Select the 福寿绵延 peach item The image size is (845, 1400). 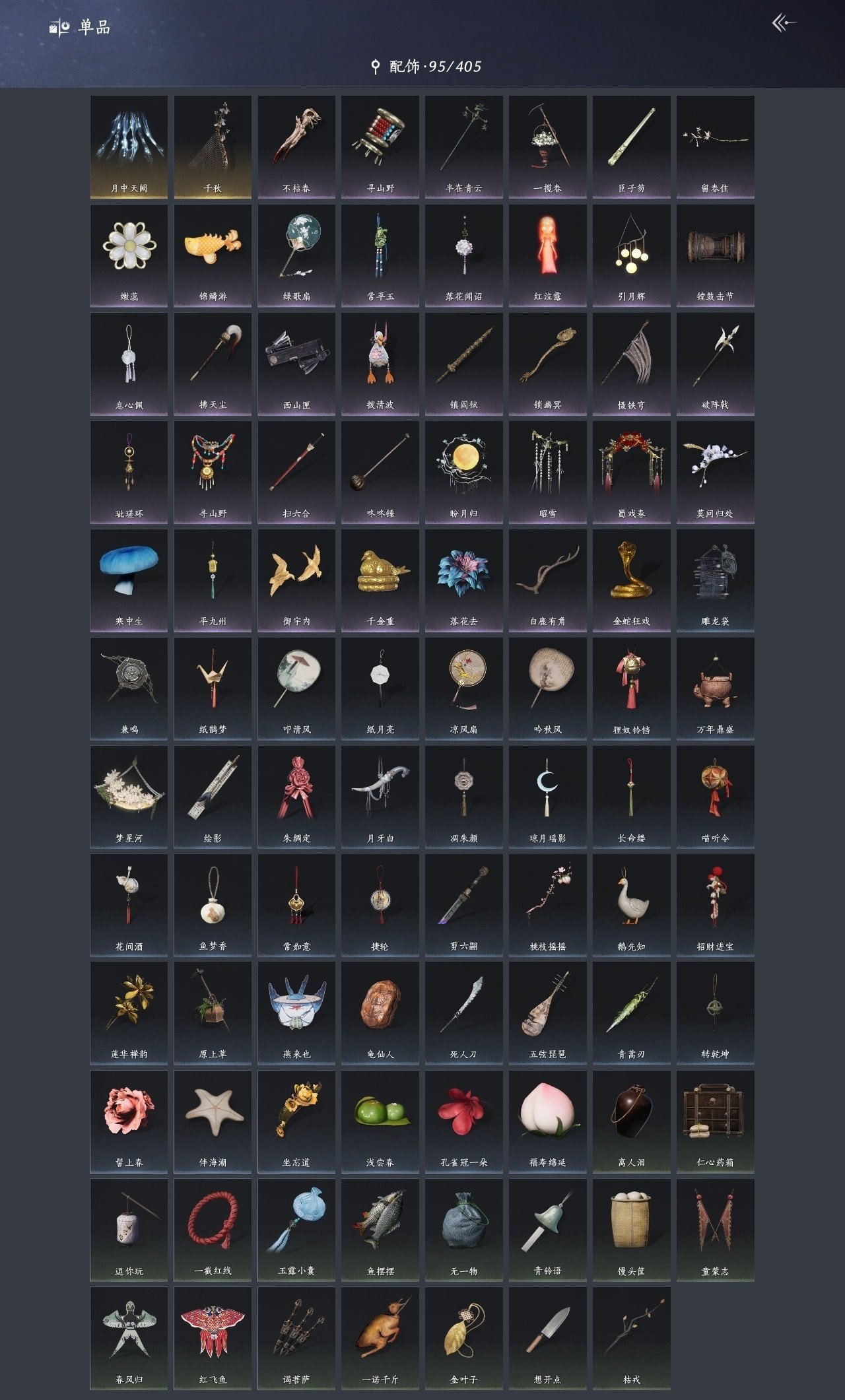pyautogui.click(x=547, y=1121)
